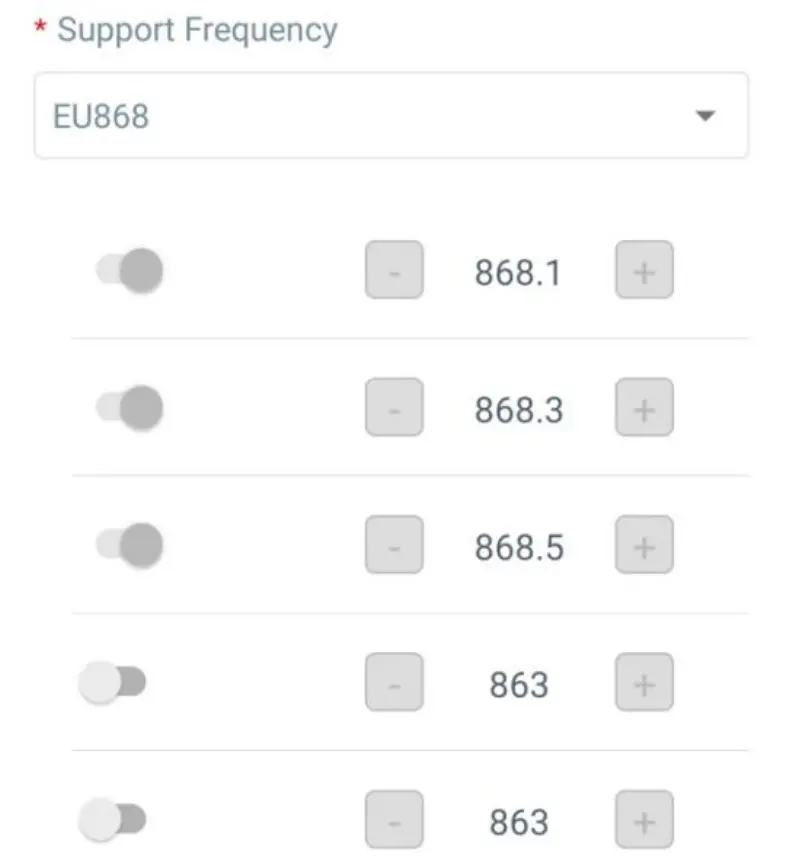Toggle off the 868.5 channel
This screenshot has height=857, width=789.
pyautogui.click(x=130, y=545)
